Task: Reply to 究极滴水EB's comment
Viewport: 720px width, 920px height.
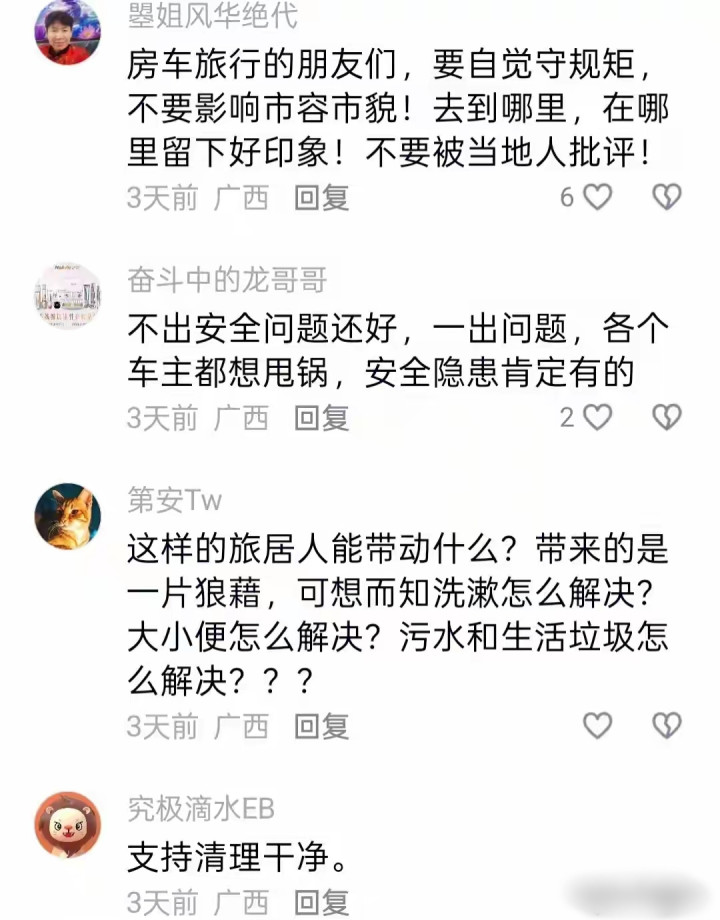Action: [x=321, y=901]
